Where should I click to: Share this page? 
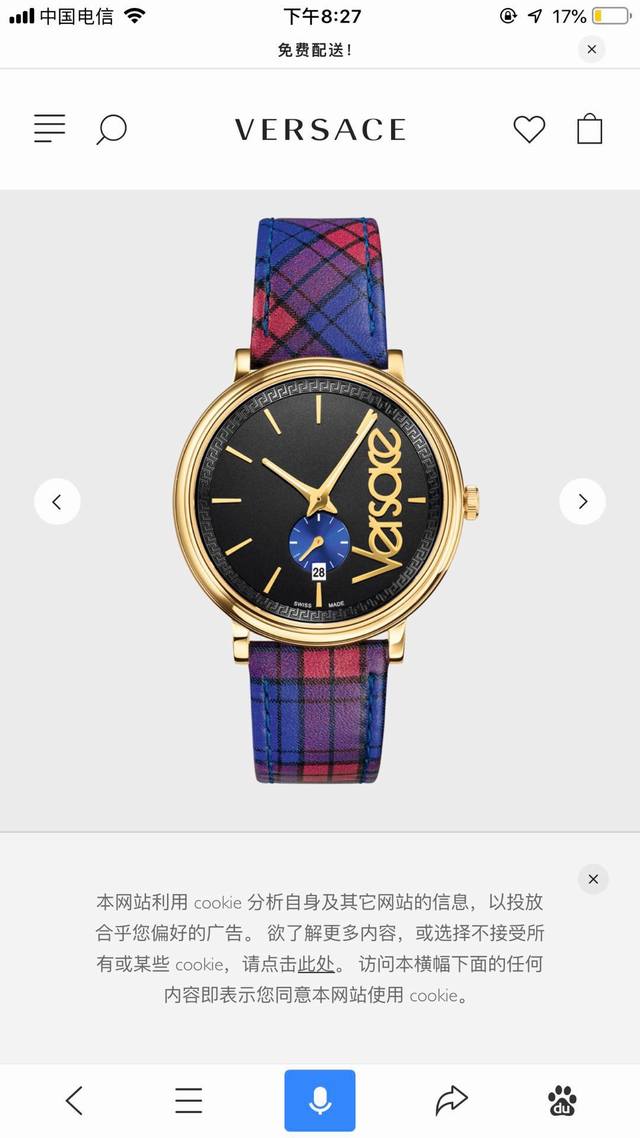click(452, 1101)
